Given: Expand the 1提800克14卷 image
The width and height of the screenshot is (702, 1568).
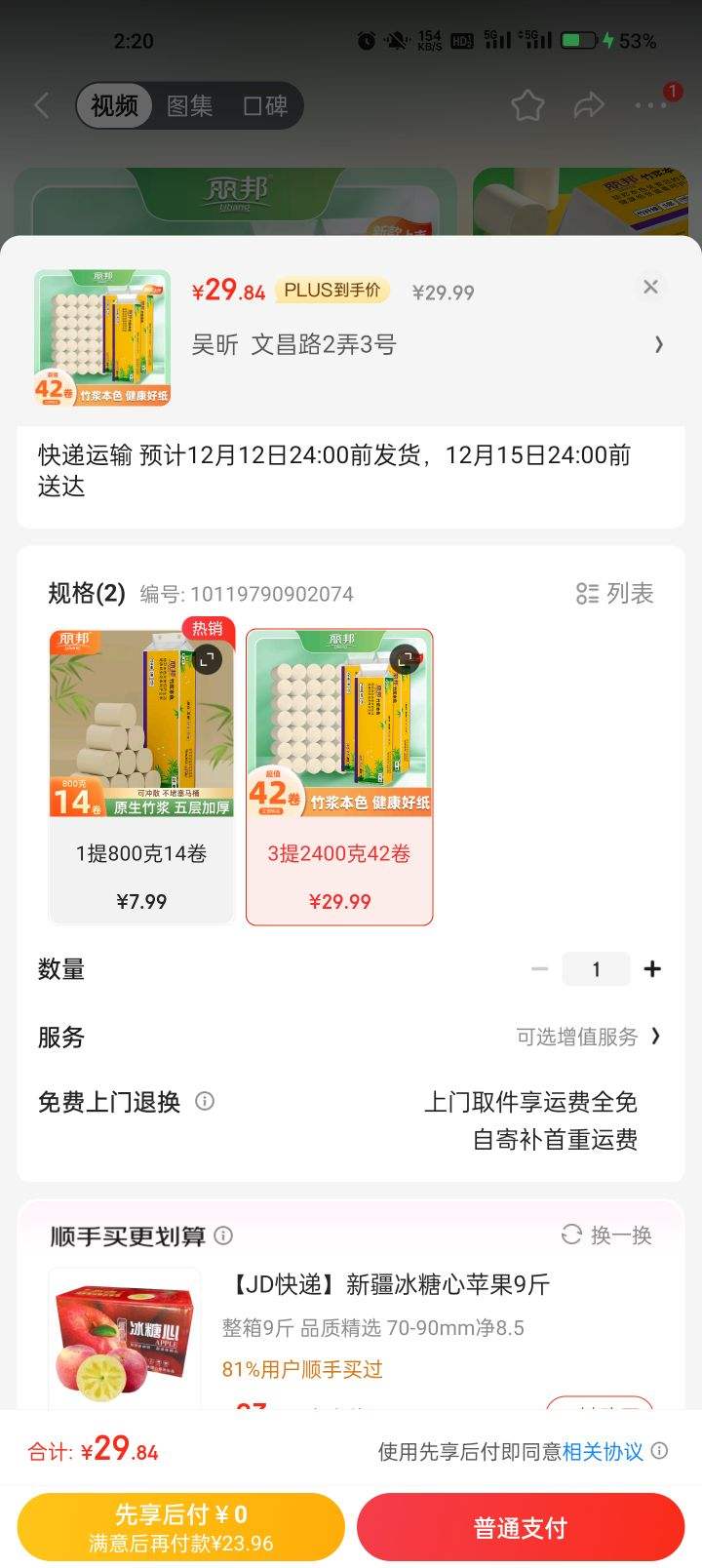Looking at the screenshot, I should tap(207, 660).
